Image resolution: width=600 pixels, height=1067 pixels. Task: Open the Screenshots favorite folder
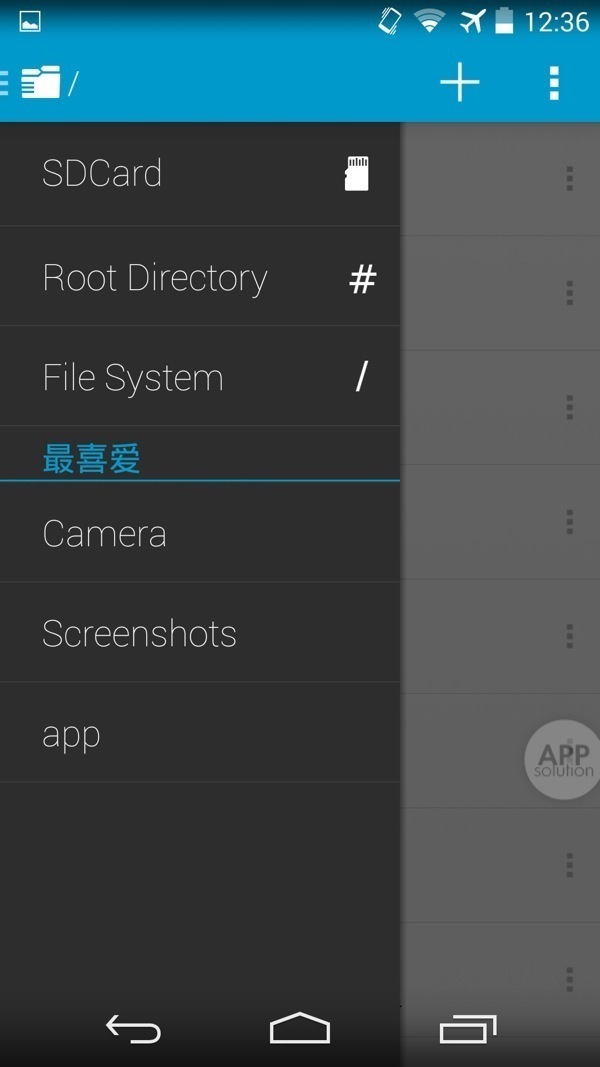[x=200, y=634]
